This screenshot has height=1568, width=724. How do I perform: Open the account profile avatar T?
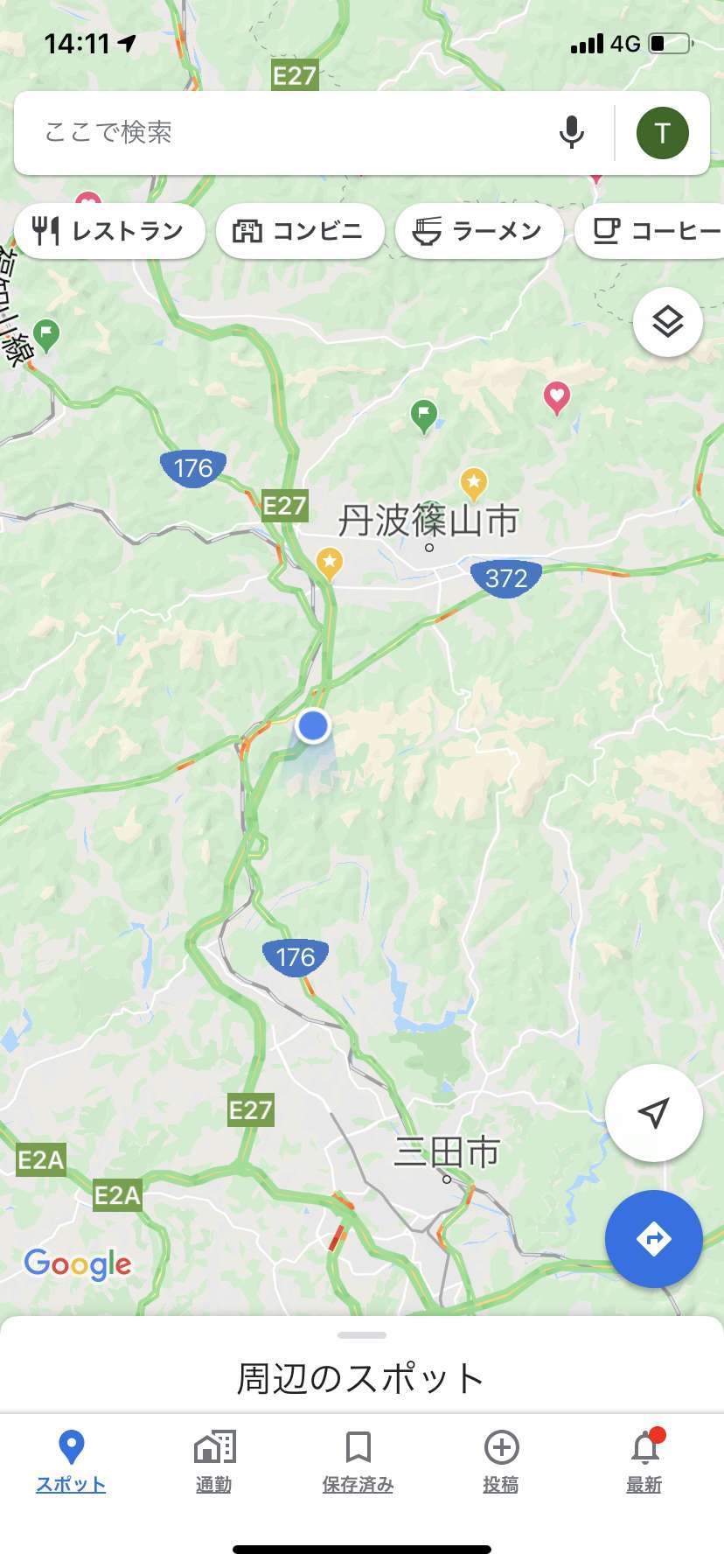662,133
